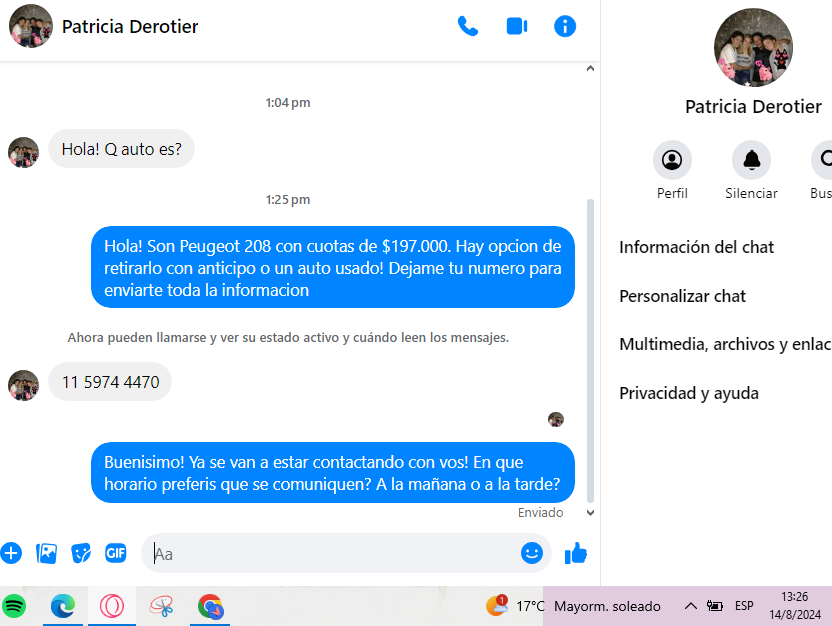The width and height of the screenshot is (832, 626).
Task: Start a voice call with Patricia
Action: (468, 27)
